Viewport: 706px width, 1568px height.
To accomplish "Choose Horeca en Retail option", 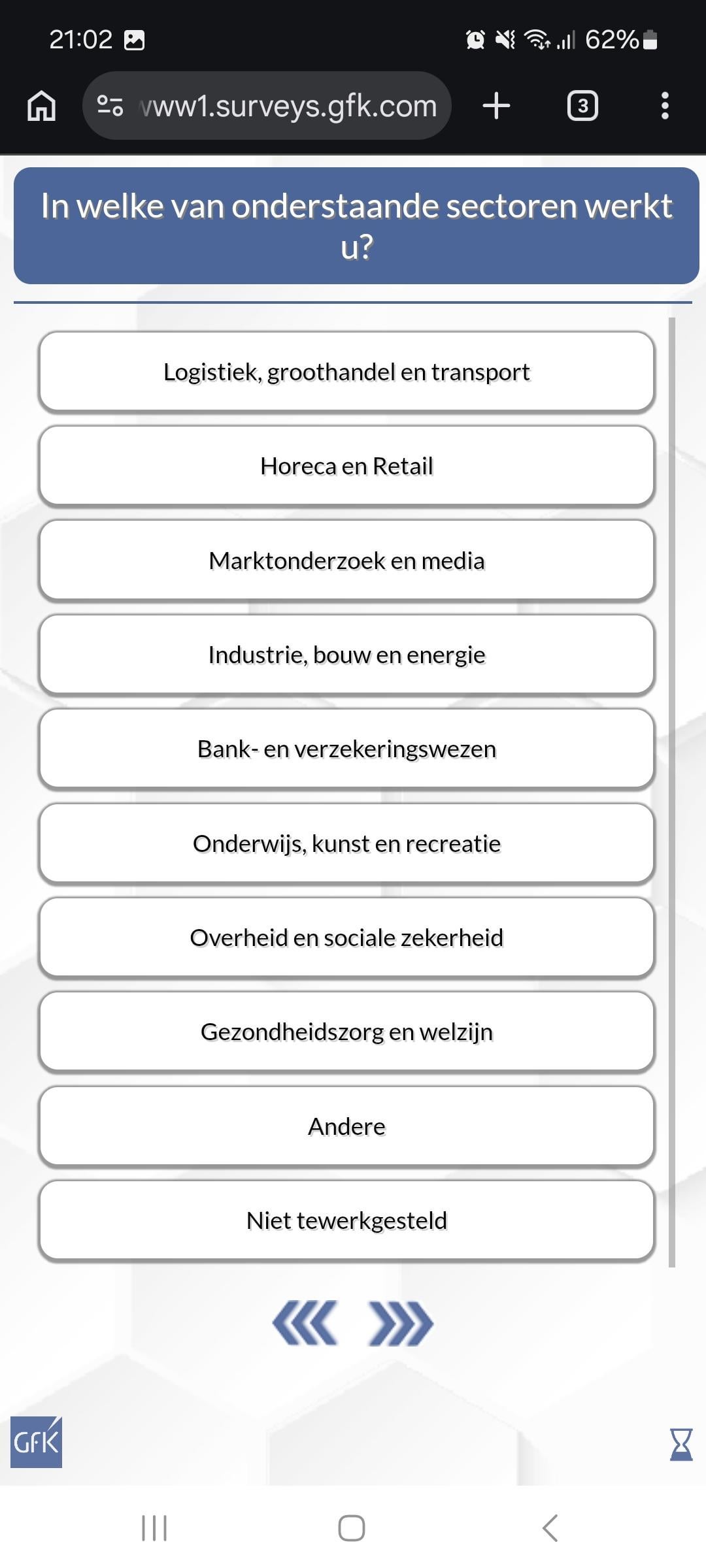I will [x=346, y=466].
